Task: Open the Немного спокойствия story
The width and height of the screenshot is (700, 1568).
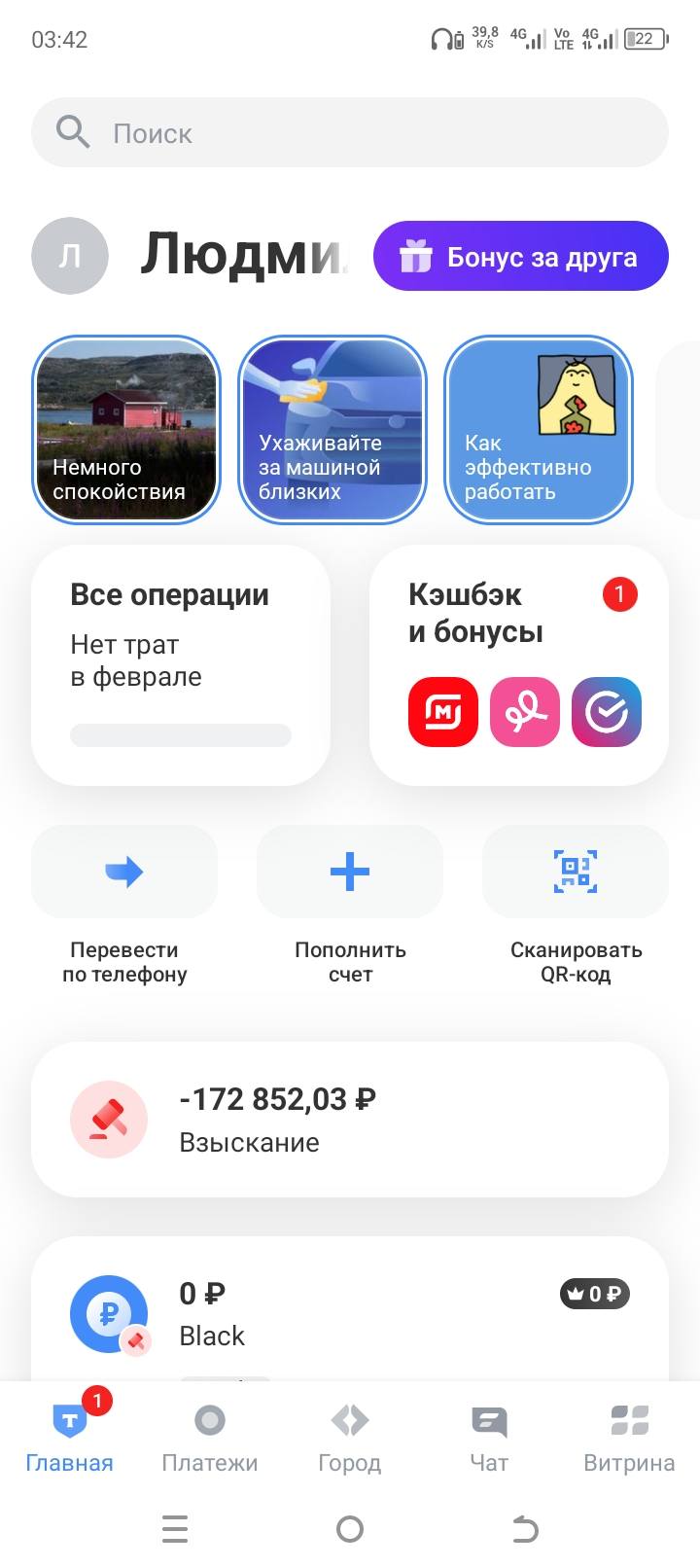Action: [x=125, y=429]
